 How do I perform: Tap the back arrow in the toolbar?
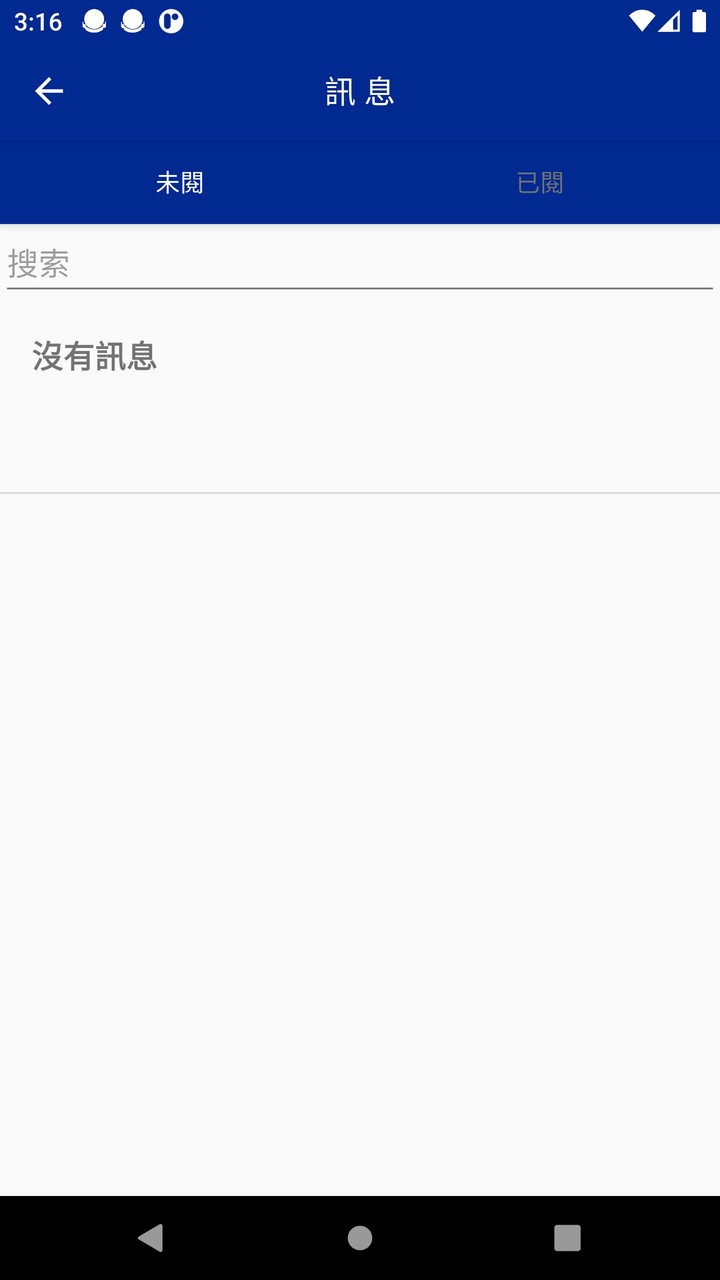[48, 90]
